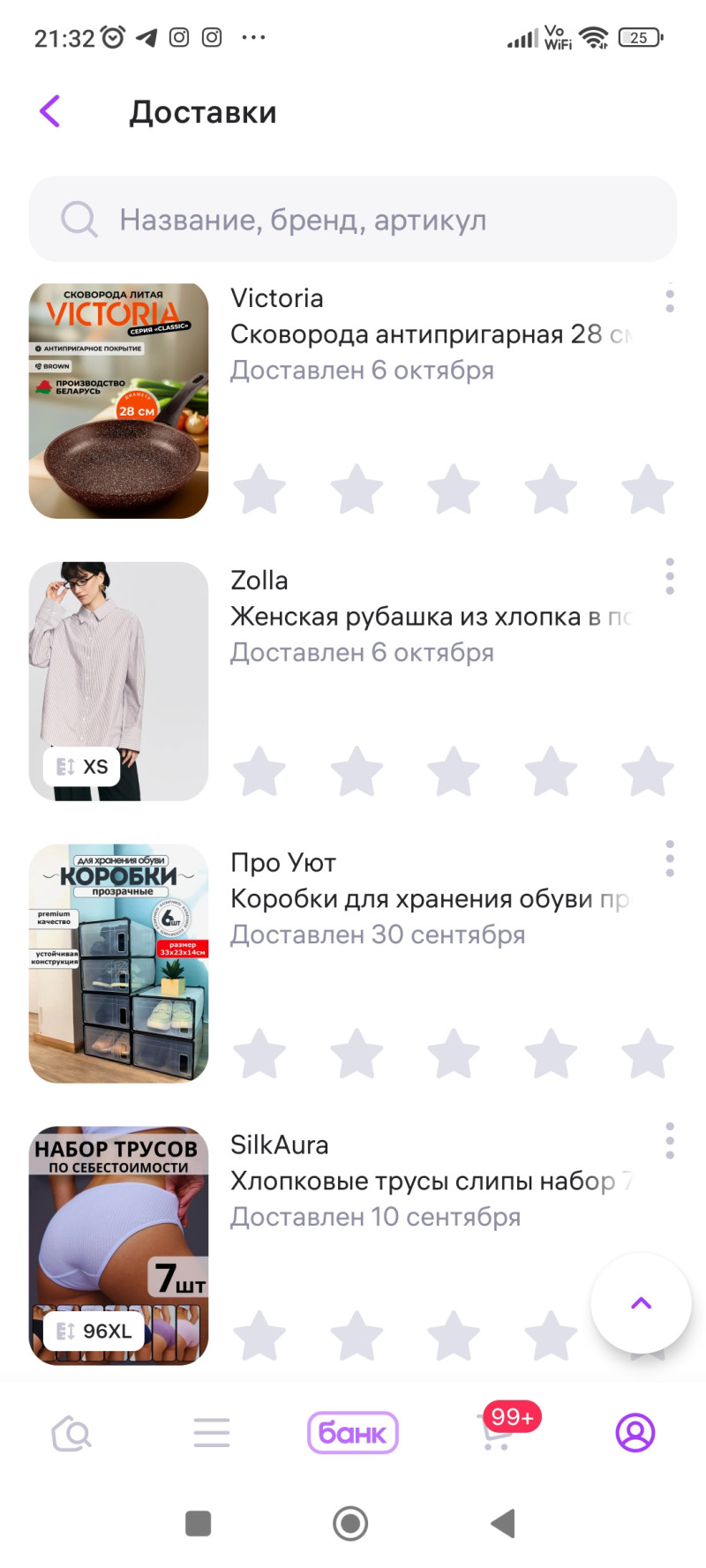The height and width of the screenshot is (1568, 706).
Task: Give the Zolla shirt a three-star rating
Action: (454, 772)
